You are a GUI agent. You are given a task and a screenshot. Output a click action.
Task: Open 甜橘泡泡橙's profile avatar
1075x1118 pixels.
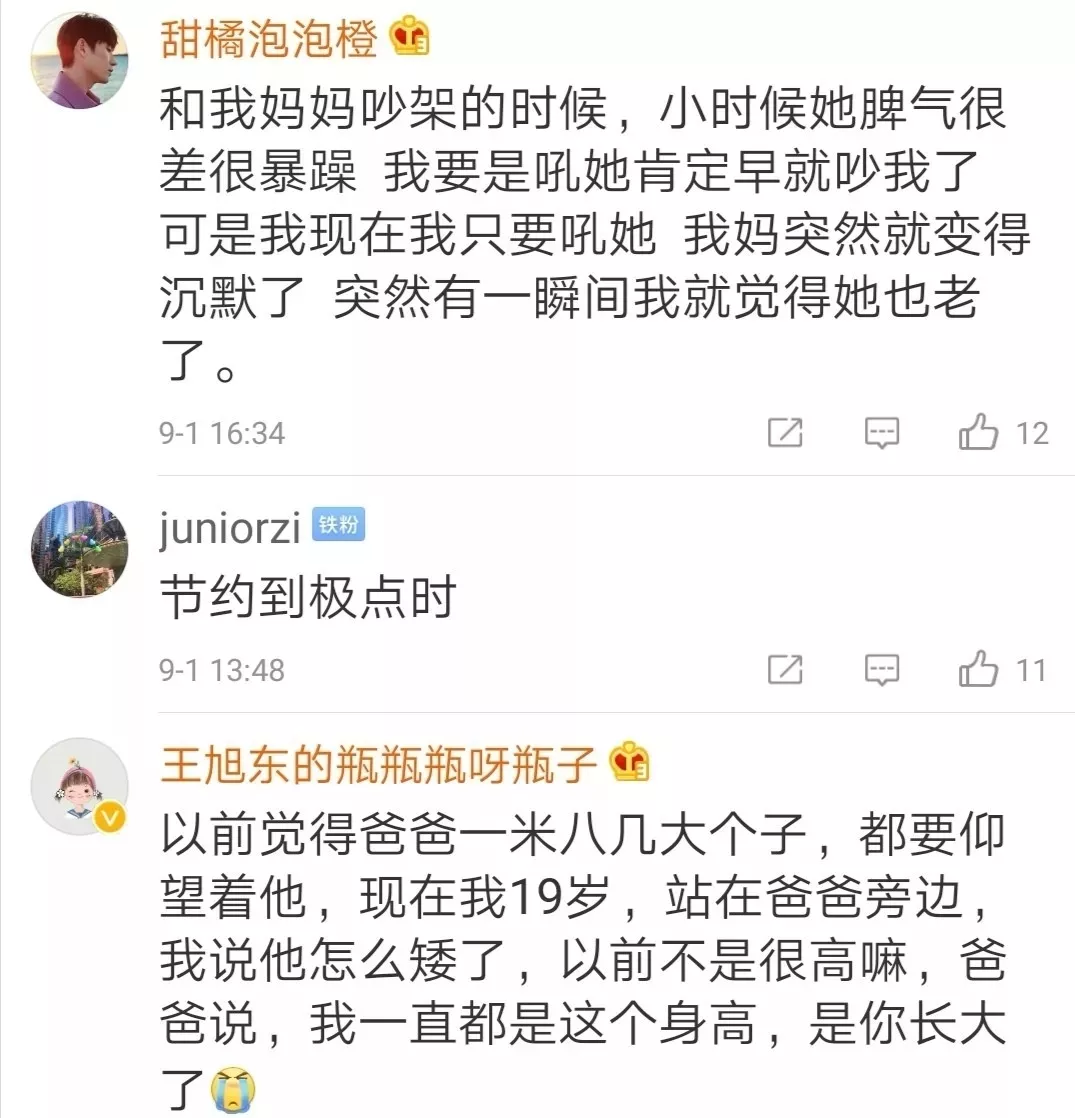[79, 60]
